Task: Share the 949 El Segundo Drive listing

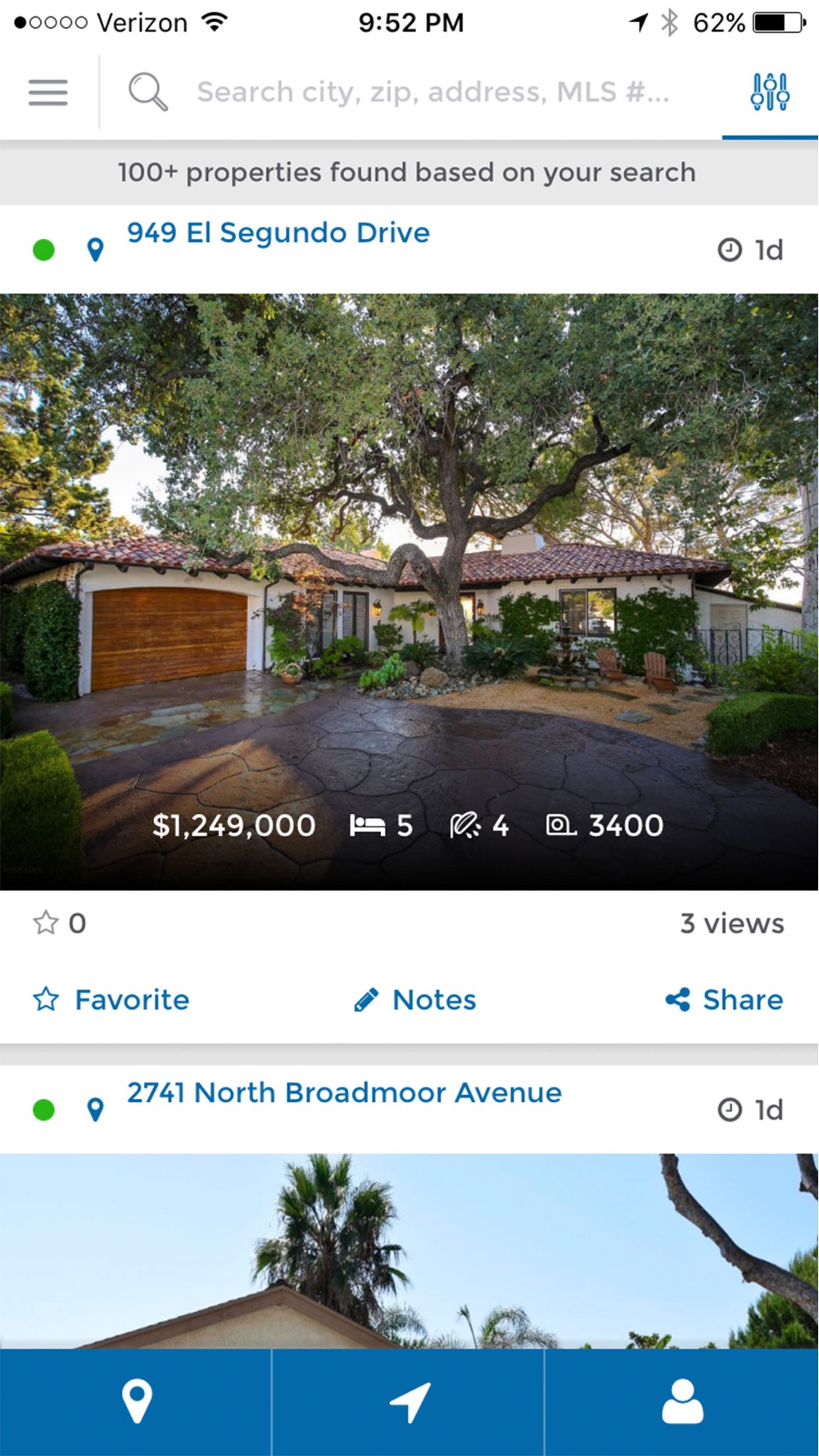Action: coord(724,1000)
